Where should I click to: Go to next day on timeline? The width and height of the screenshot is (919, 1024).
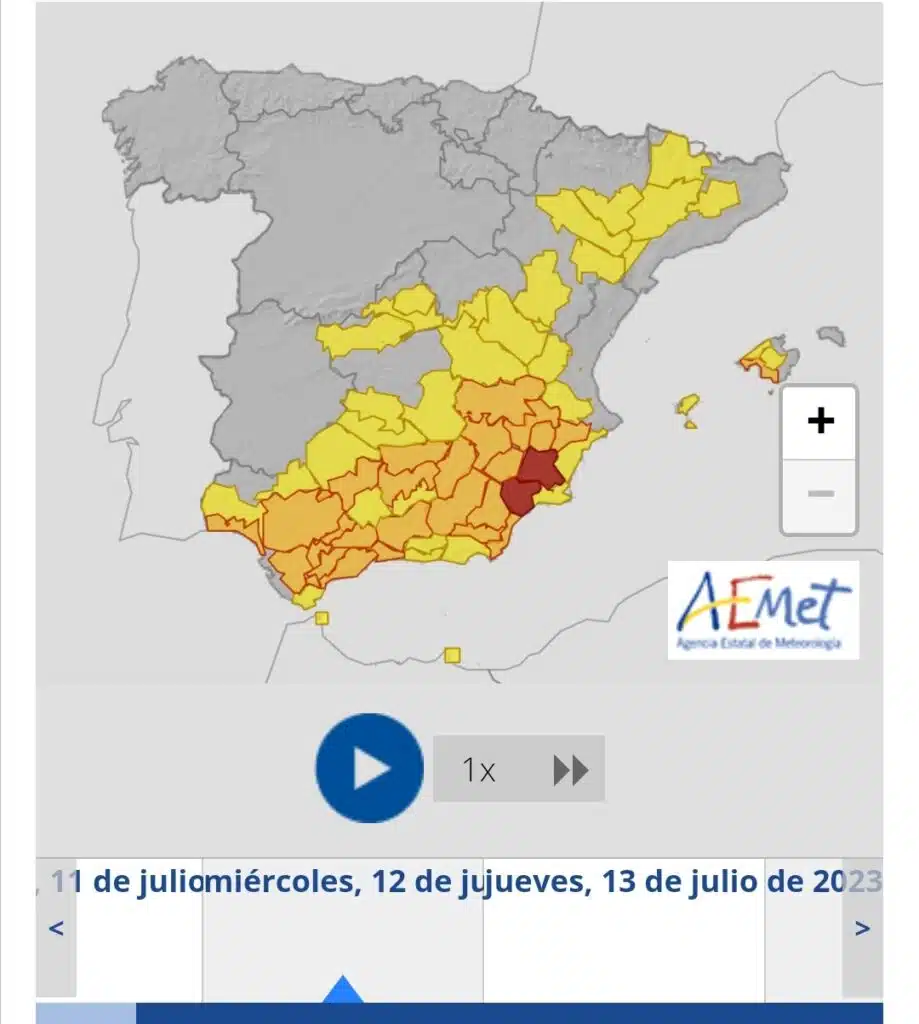(861, 928)
